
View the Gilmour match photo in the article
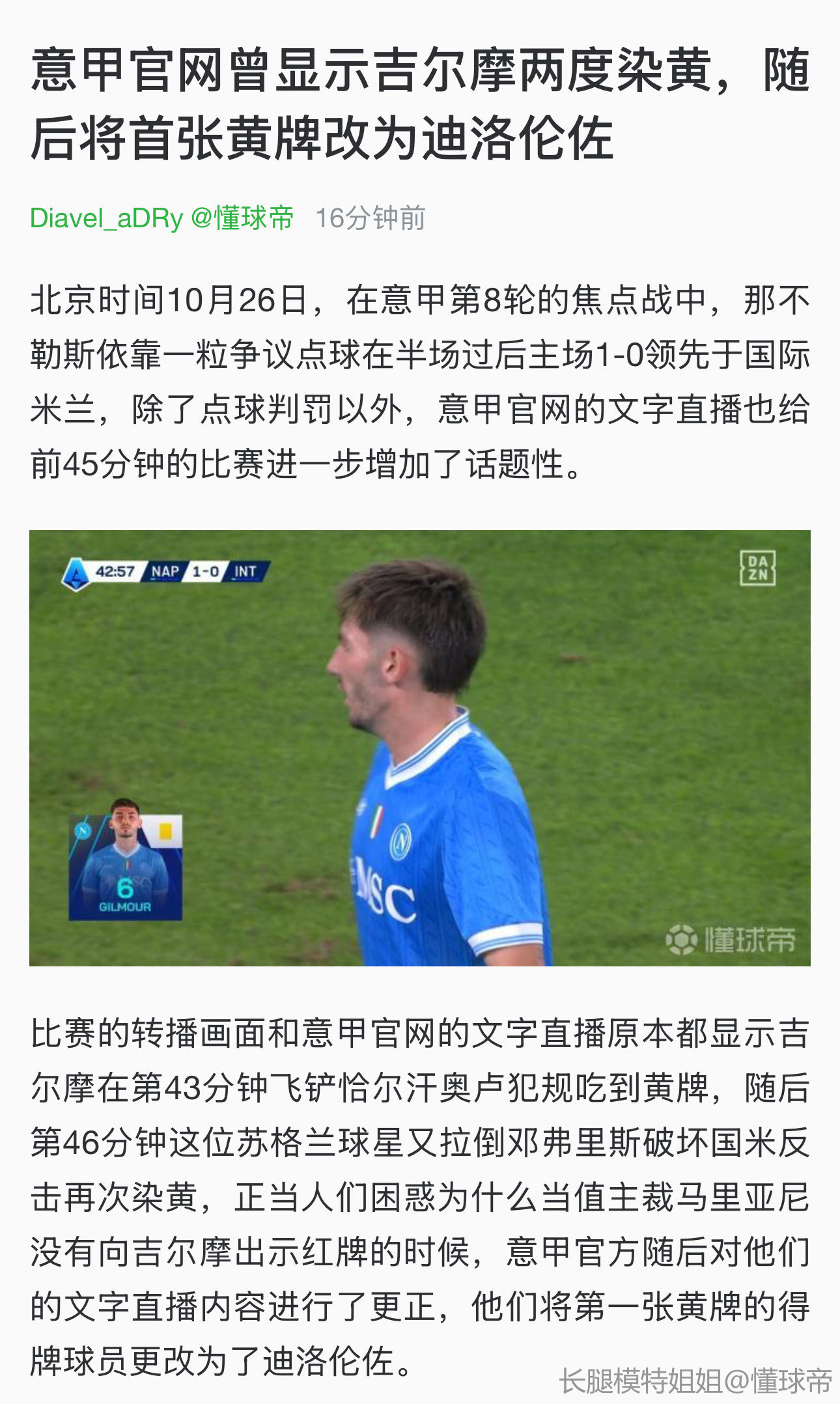pyautogui.click(x=419, y=748)
